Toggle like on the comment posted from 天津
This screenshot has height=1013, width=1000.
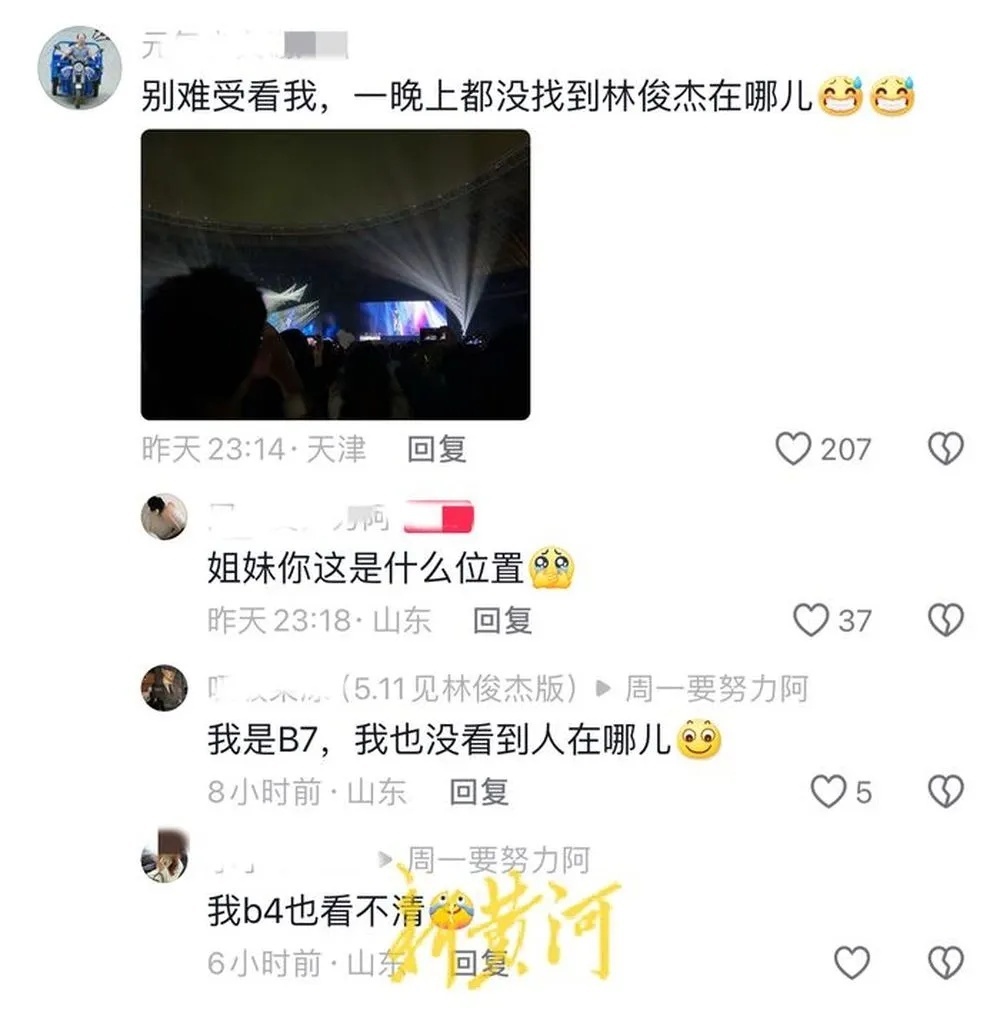(794, 449)
